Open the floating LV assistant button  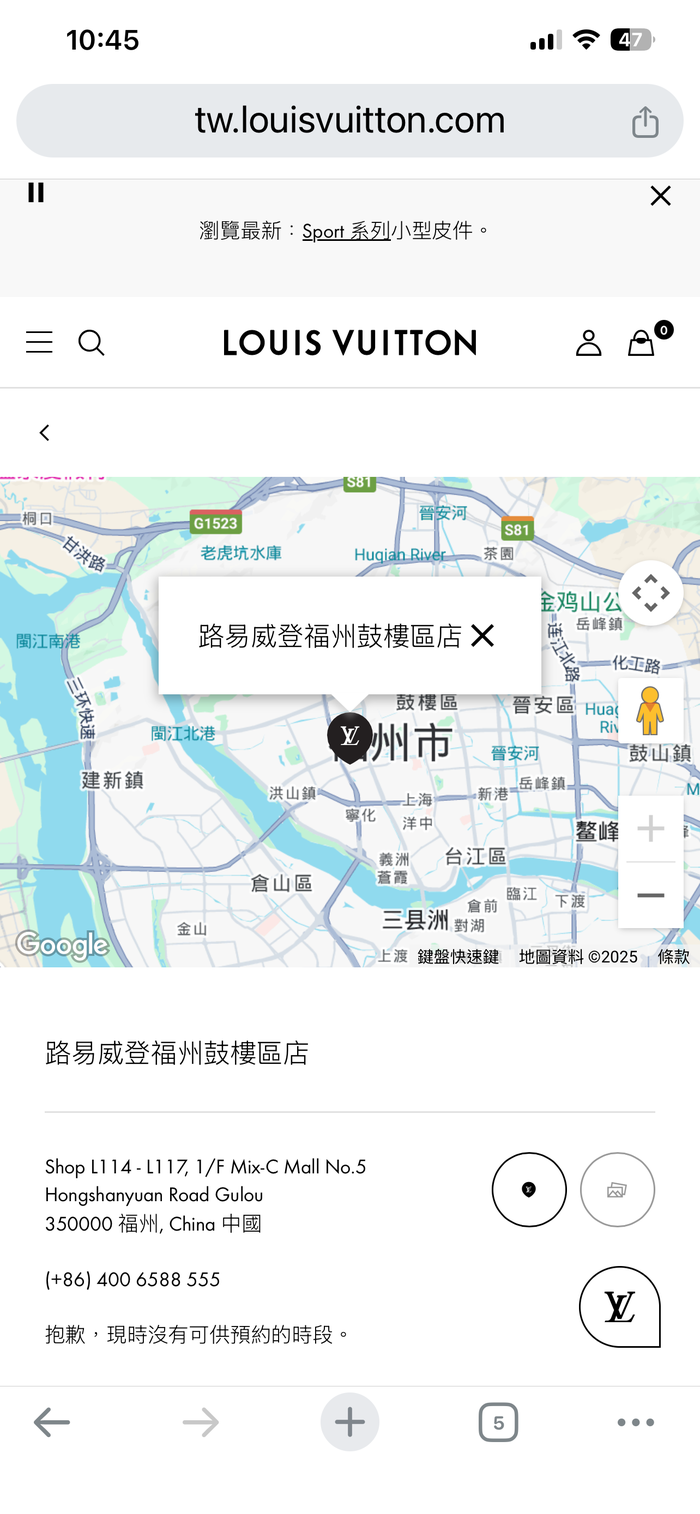click(619, 1306)
